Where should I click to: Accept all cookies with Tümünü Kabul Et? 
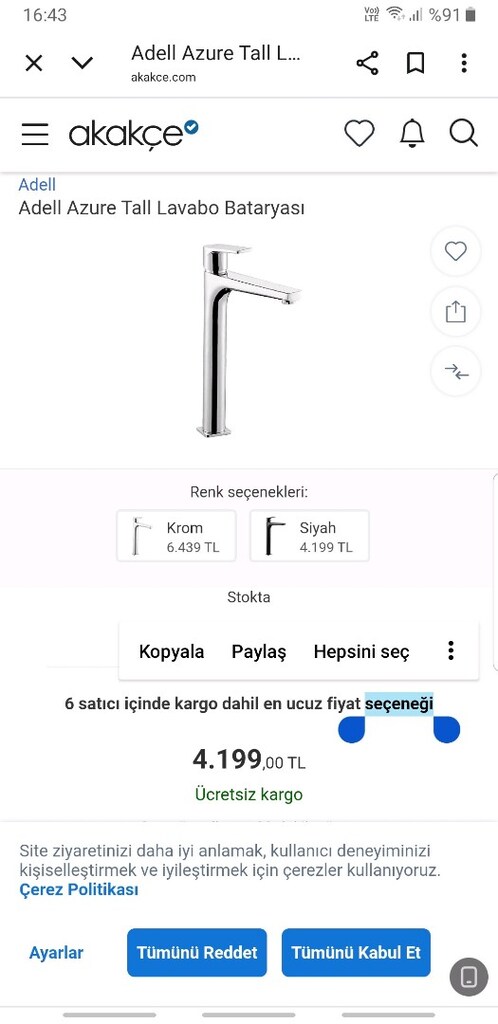pyautogui.click(x=356, y=952)
